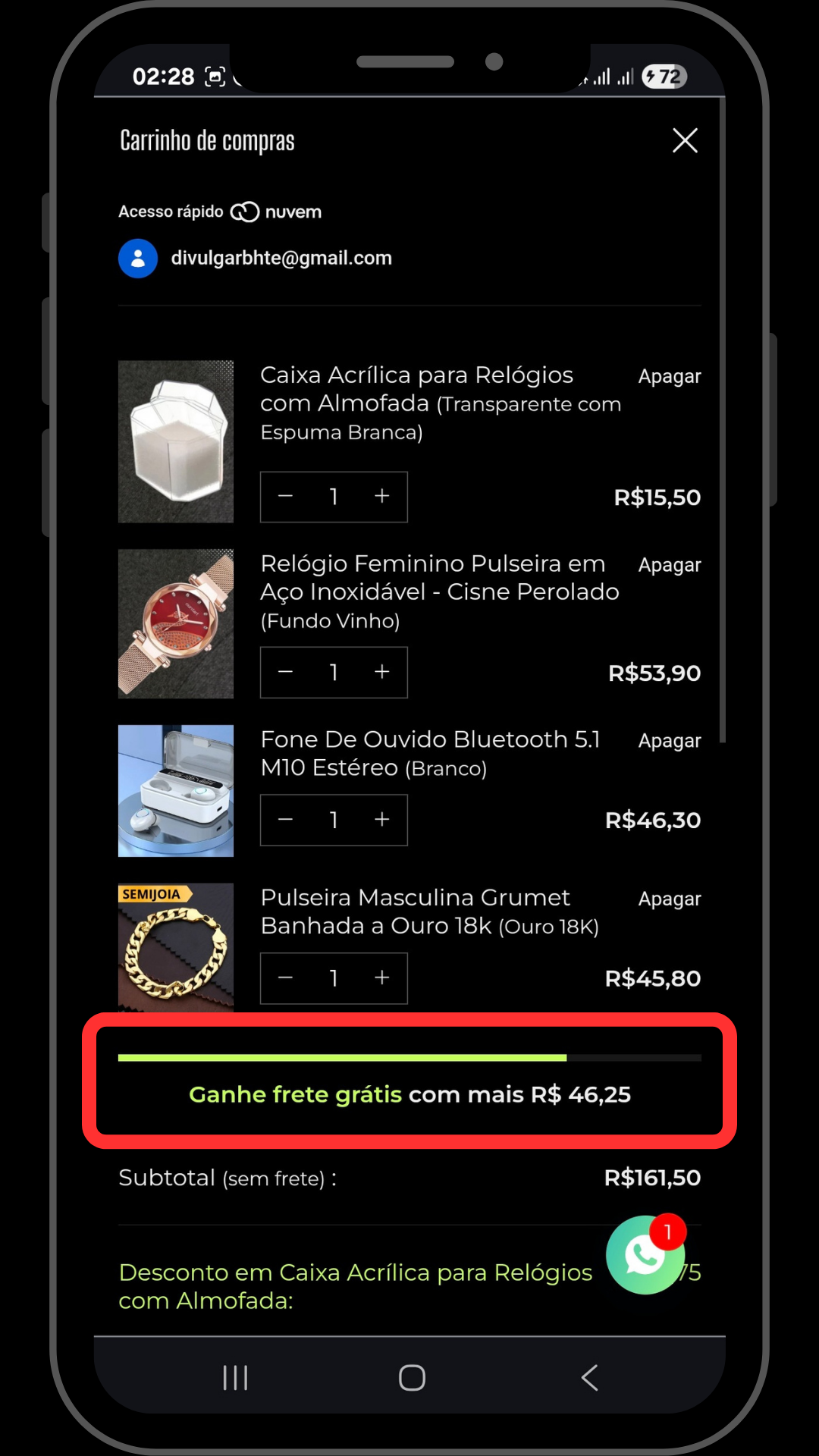Tap Apagar for Fone De Ouvido Bluetooth
819x1456 pixels.
click(670, 741)
